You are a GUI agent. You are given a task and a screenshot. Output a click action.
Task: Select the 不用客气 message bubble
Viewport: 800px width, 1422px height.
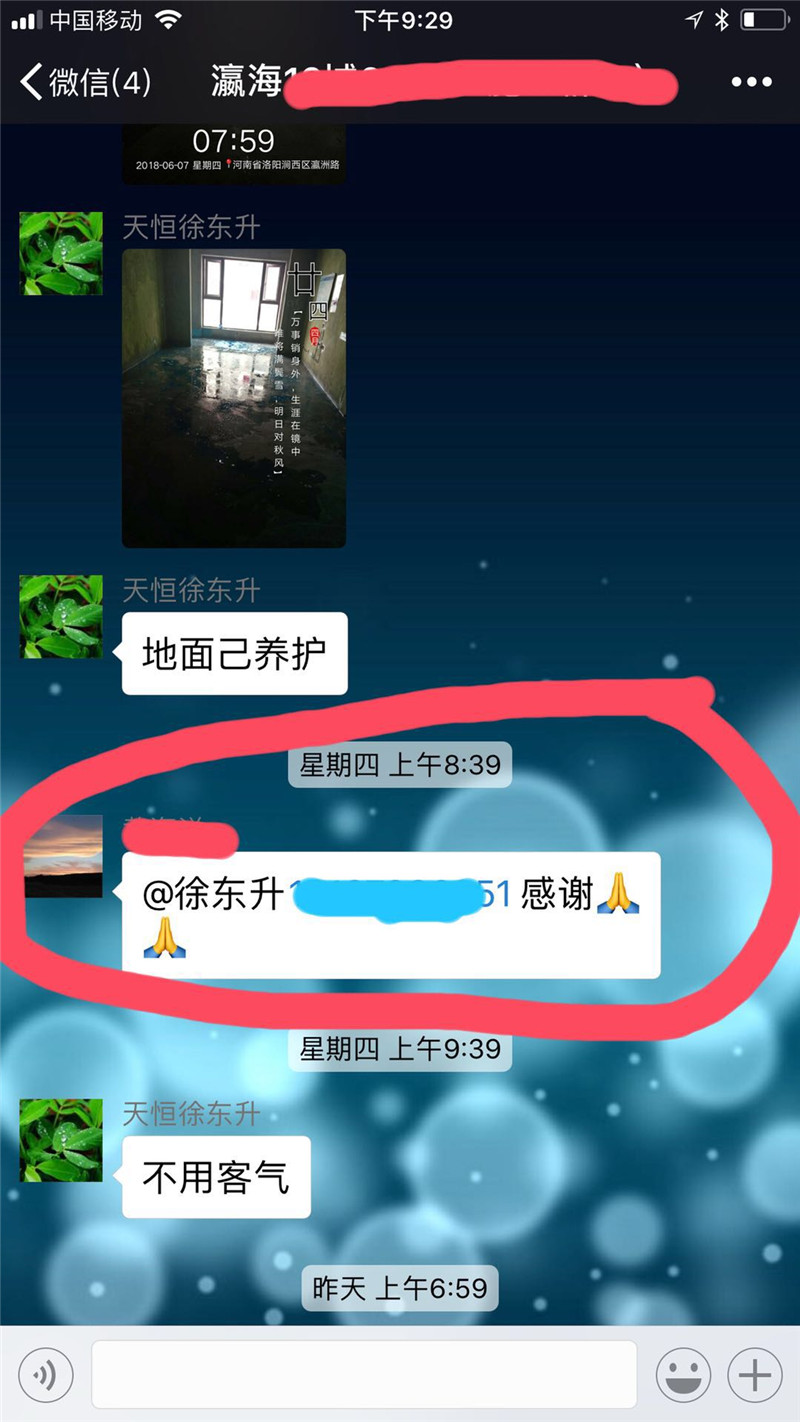point(216,1178)
